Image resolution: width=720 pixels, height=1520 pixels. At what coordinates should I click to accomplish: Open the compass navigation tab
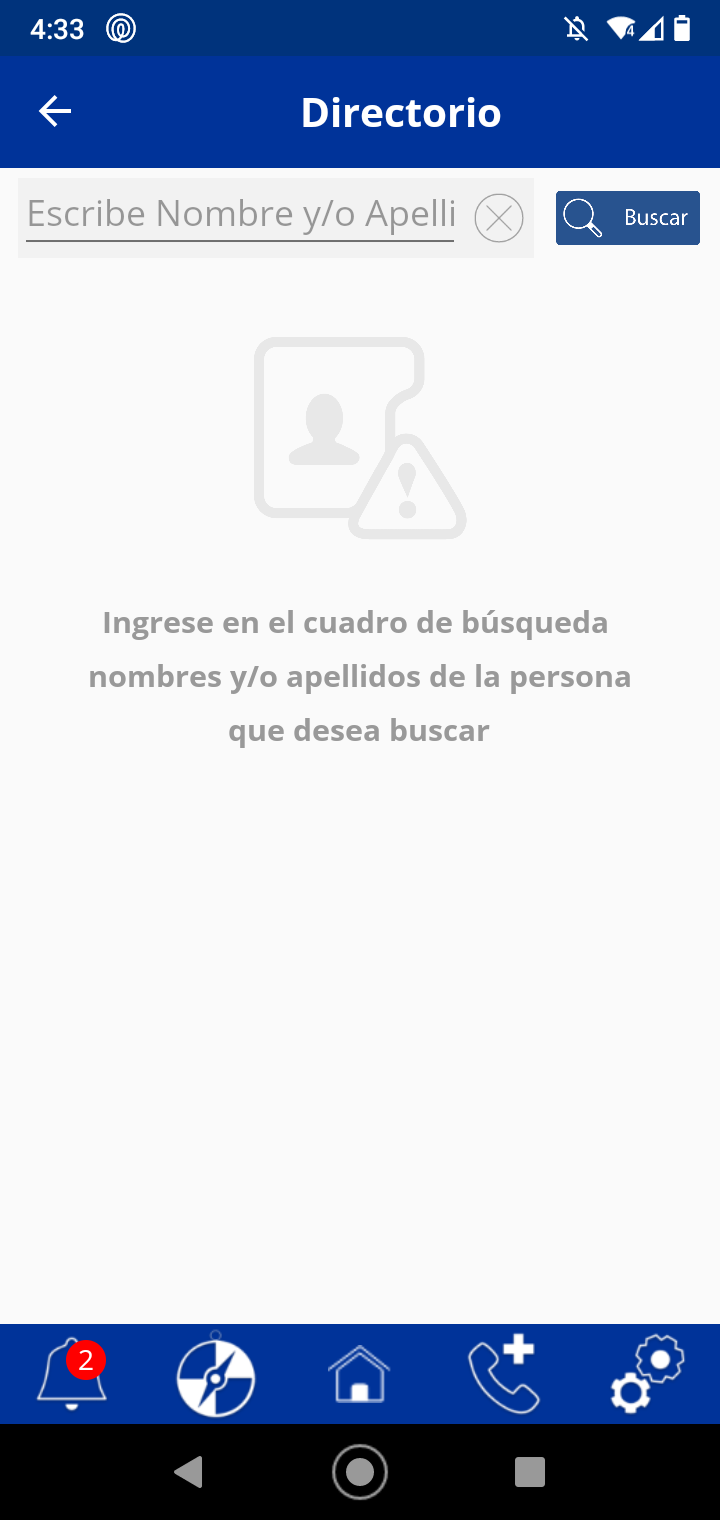[x=216, y=1376]
